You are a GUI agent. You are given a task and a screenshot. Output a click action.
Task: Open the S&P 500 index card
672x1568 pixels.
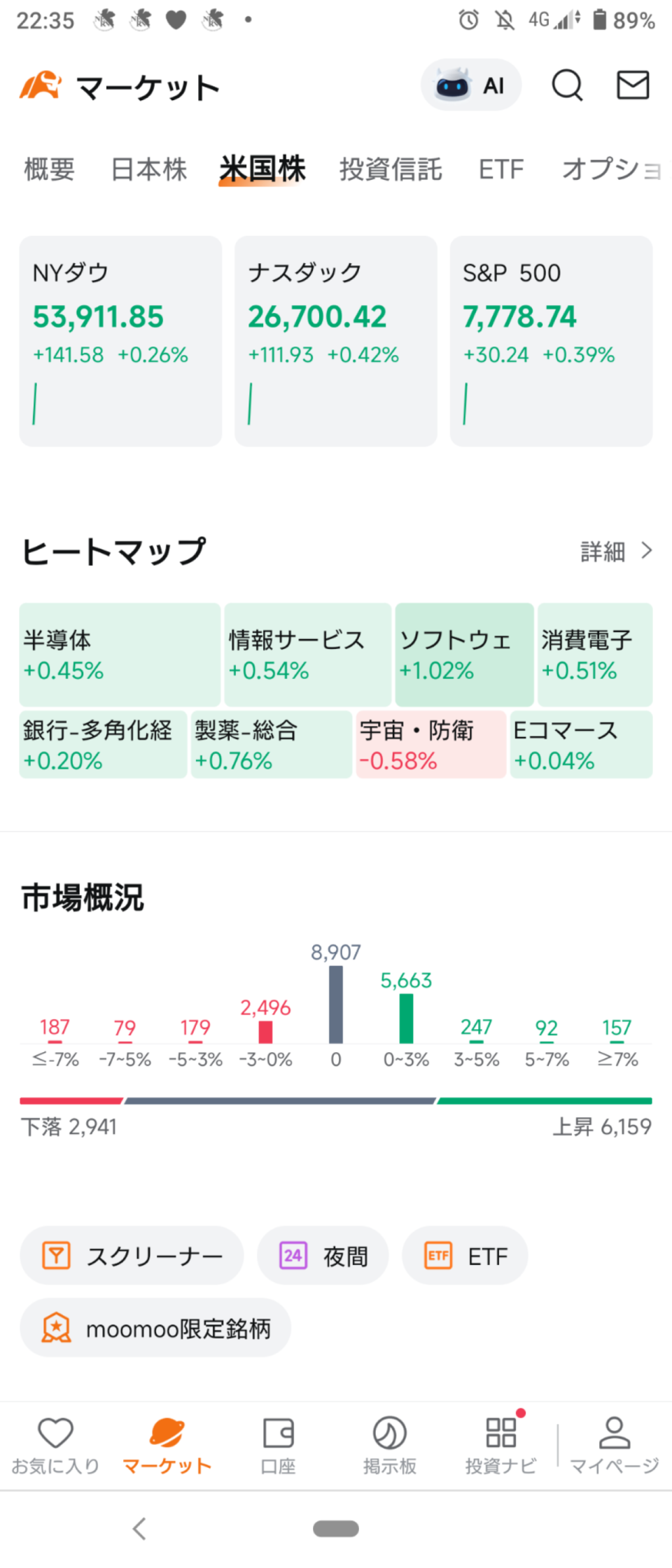click(552, 341)
